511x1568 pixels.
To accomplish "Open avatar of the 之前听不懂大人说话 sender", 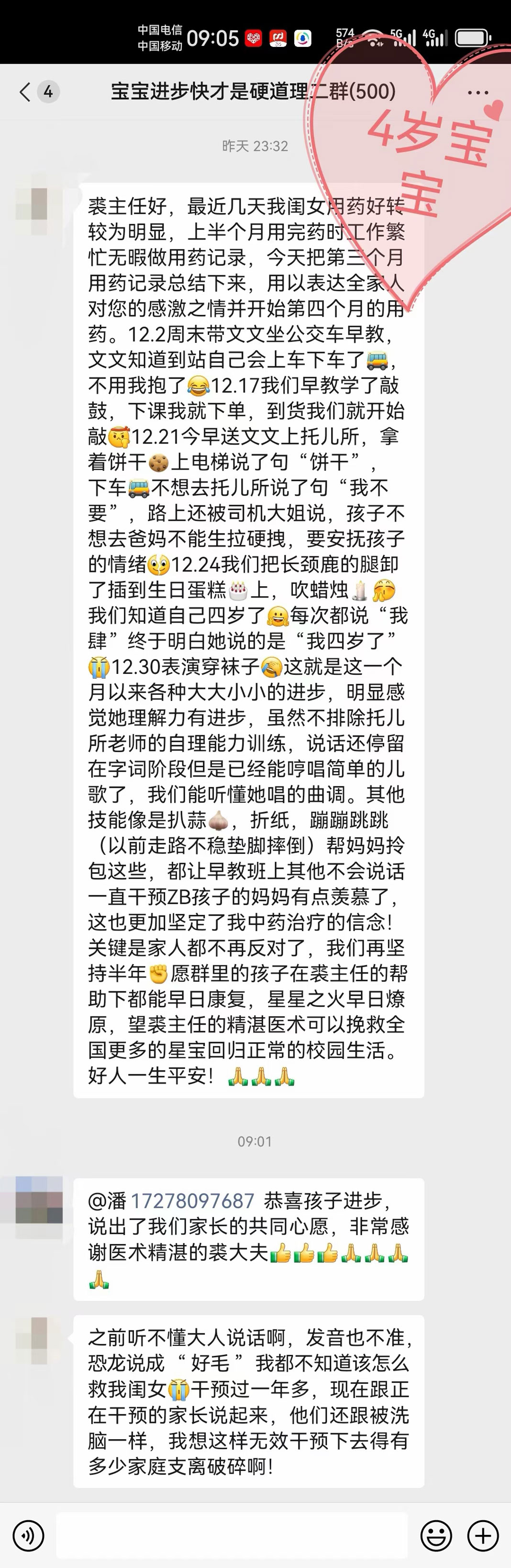I will tap(38, 1339).
